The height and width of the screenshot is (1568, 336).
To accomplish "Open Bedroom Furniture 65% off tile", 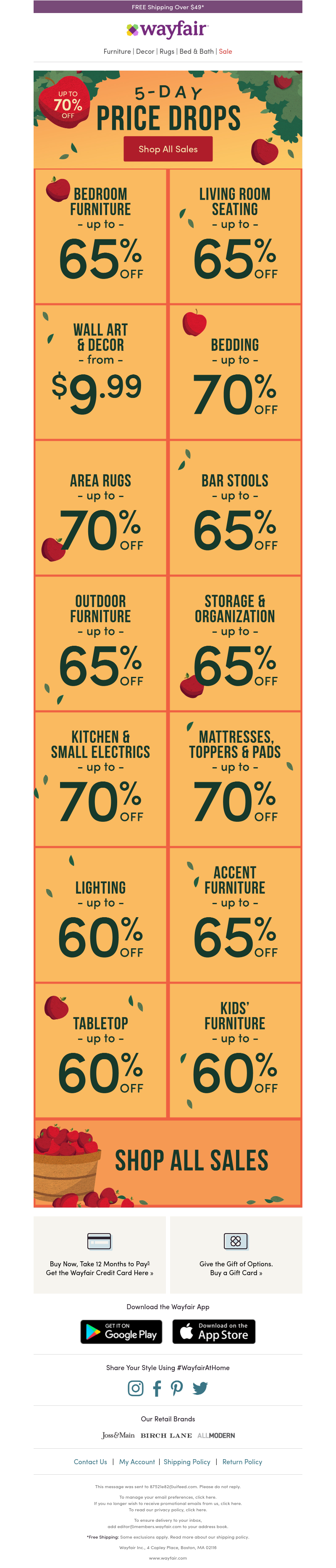I will point(100,236).
